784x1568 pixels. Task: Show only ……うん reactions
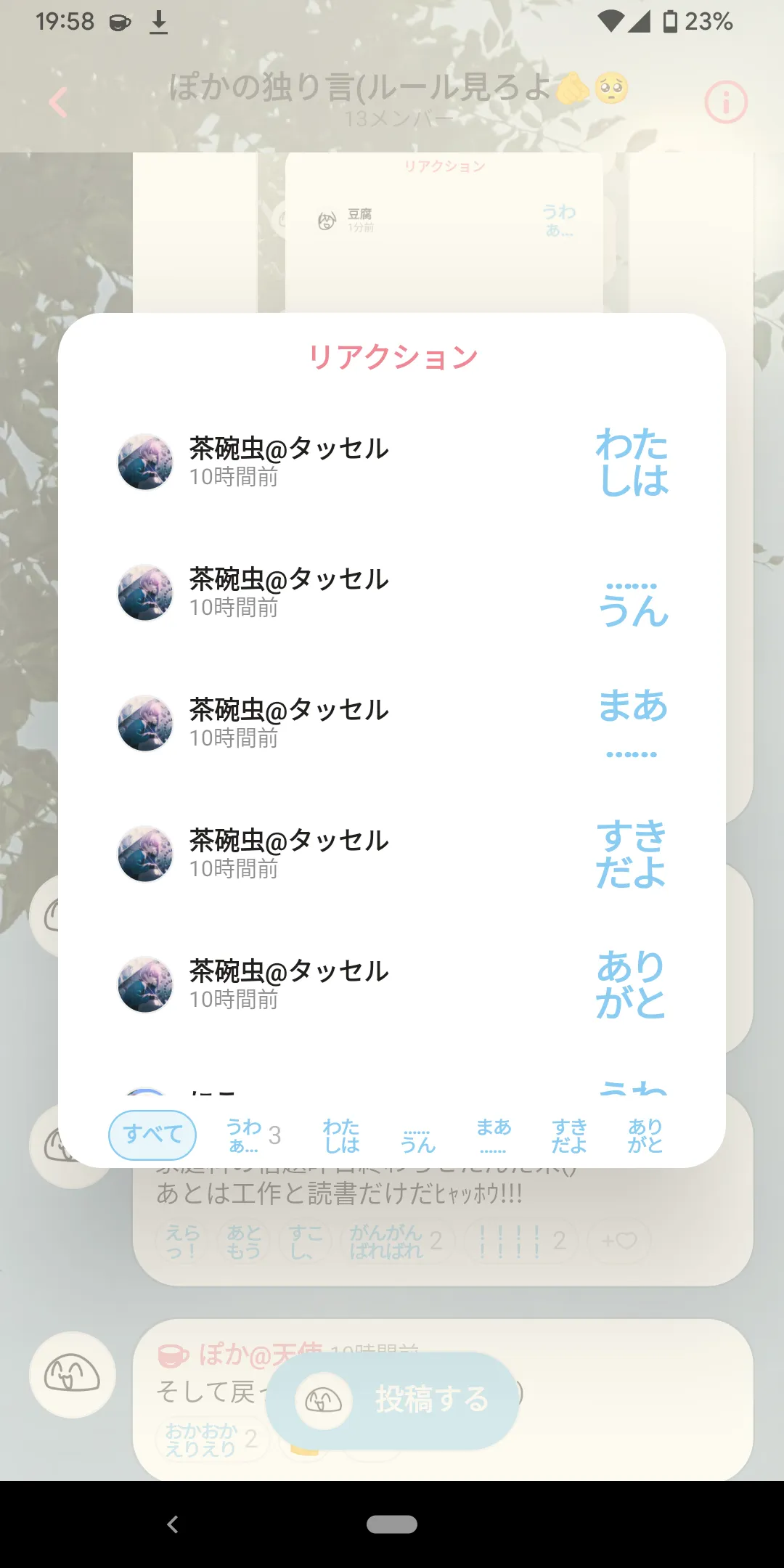click(x=417, y=1135)
